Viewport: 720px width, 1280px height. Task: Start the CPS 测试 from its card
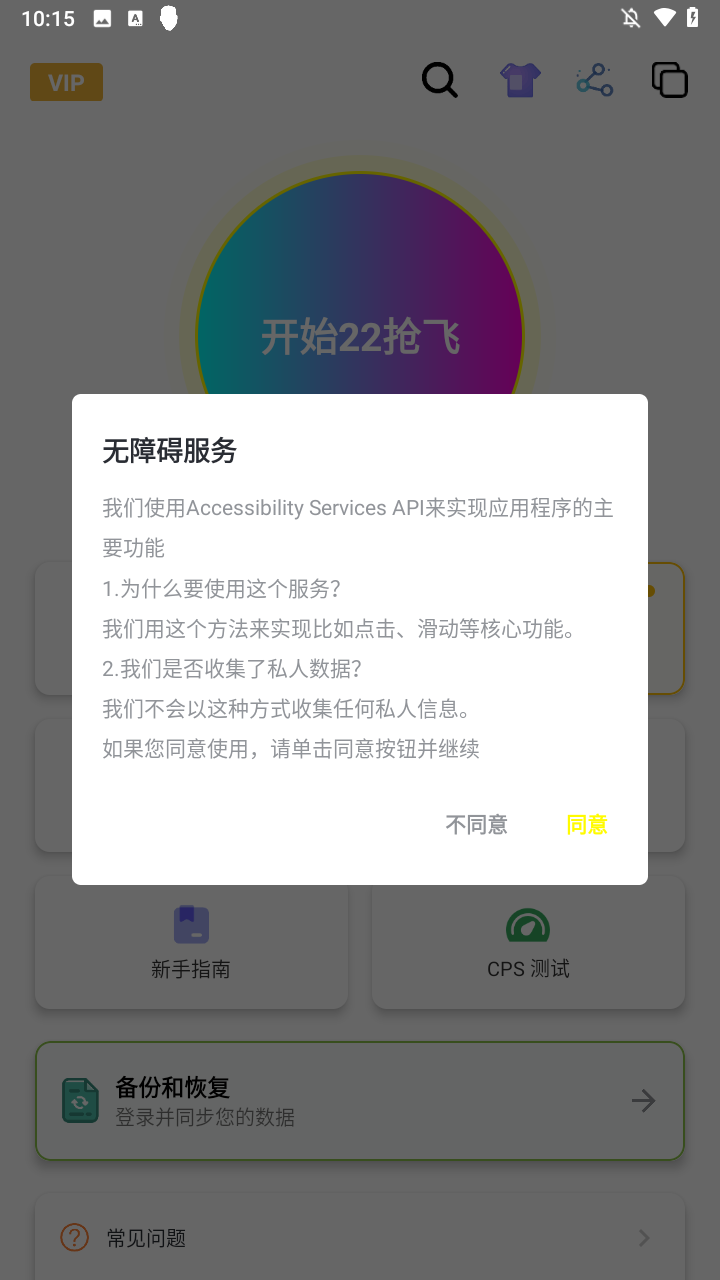click(528, 941)
